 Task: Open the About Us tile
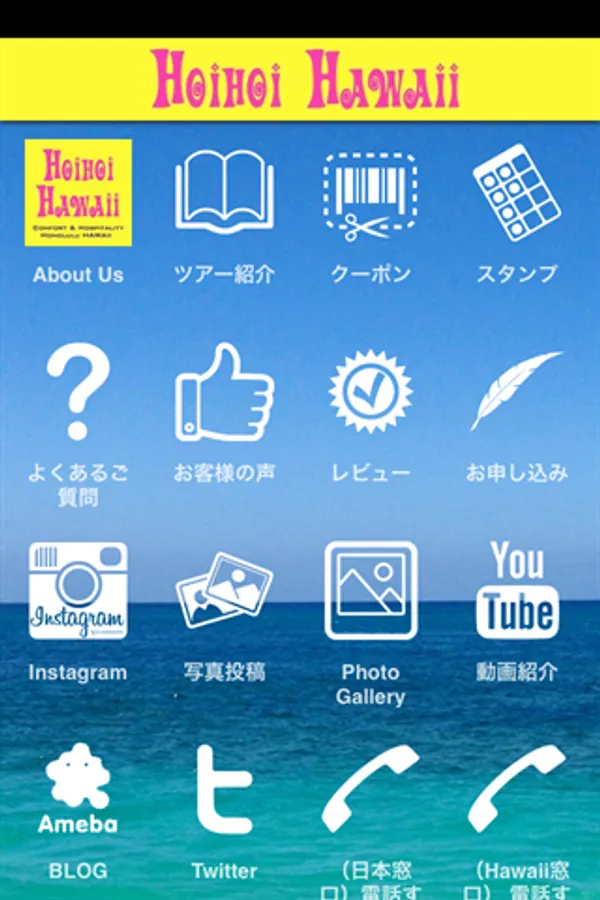[78, 193]
